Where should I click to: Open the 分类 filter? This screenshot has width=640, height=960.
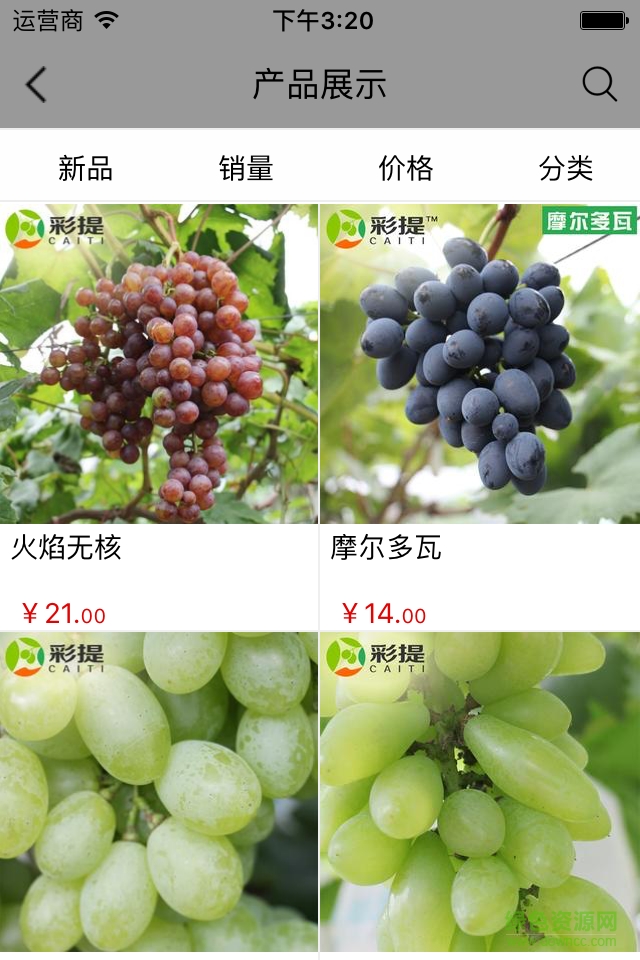[x=566, y=168]
